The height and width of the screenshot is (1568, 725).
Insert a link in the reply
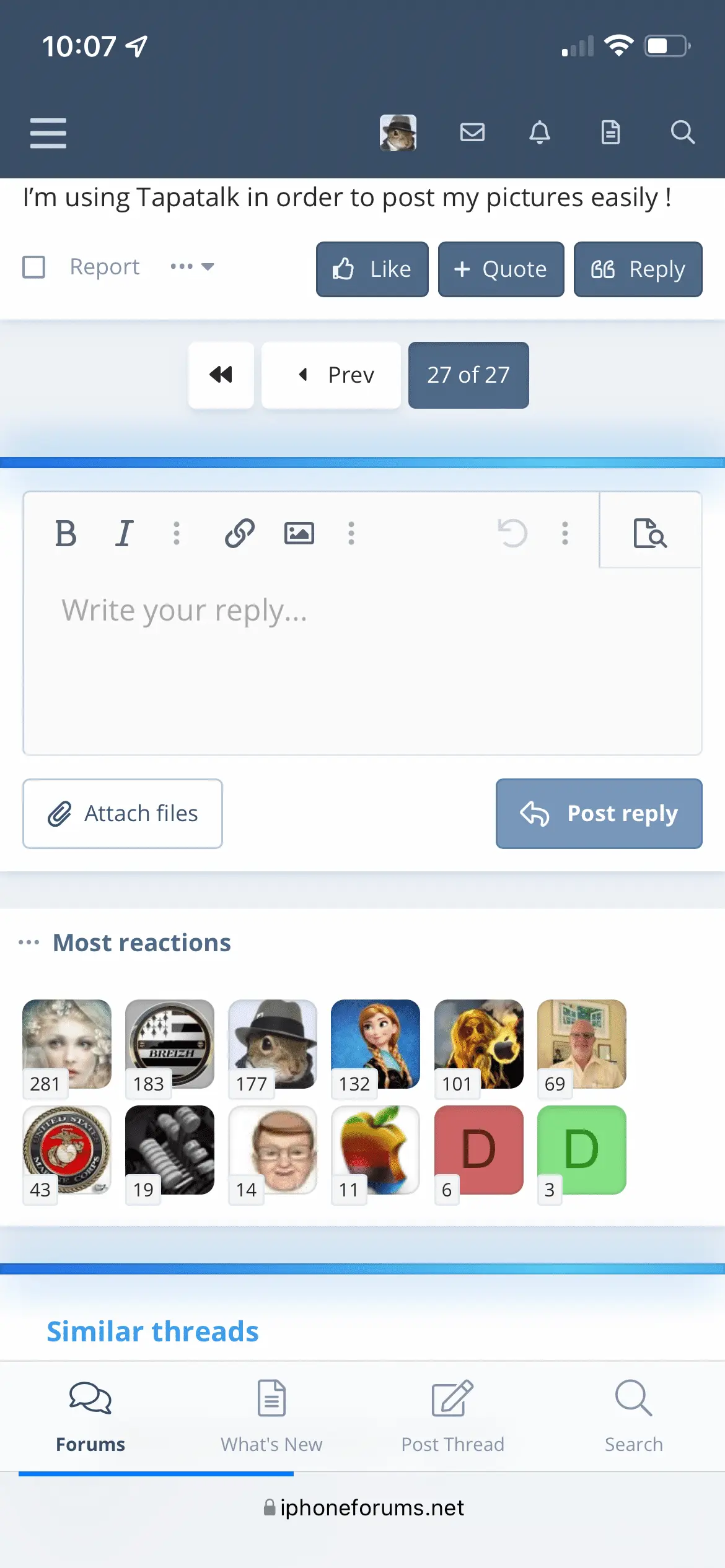(x=240, y=533)
